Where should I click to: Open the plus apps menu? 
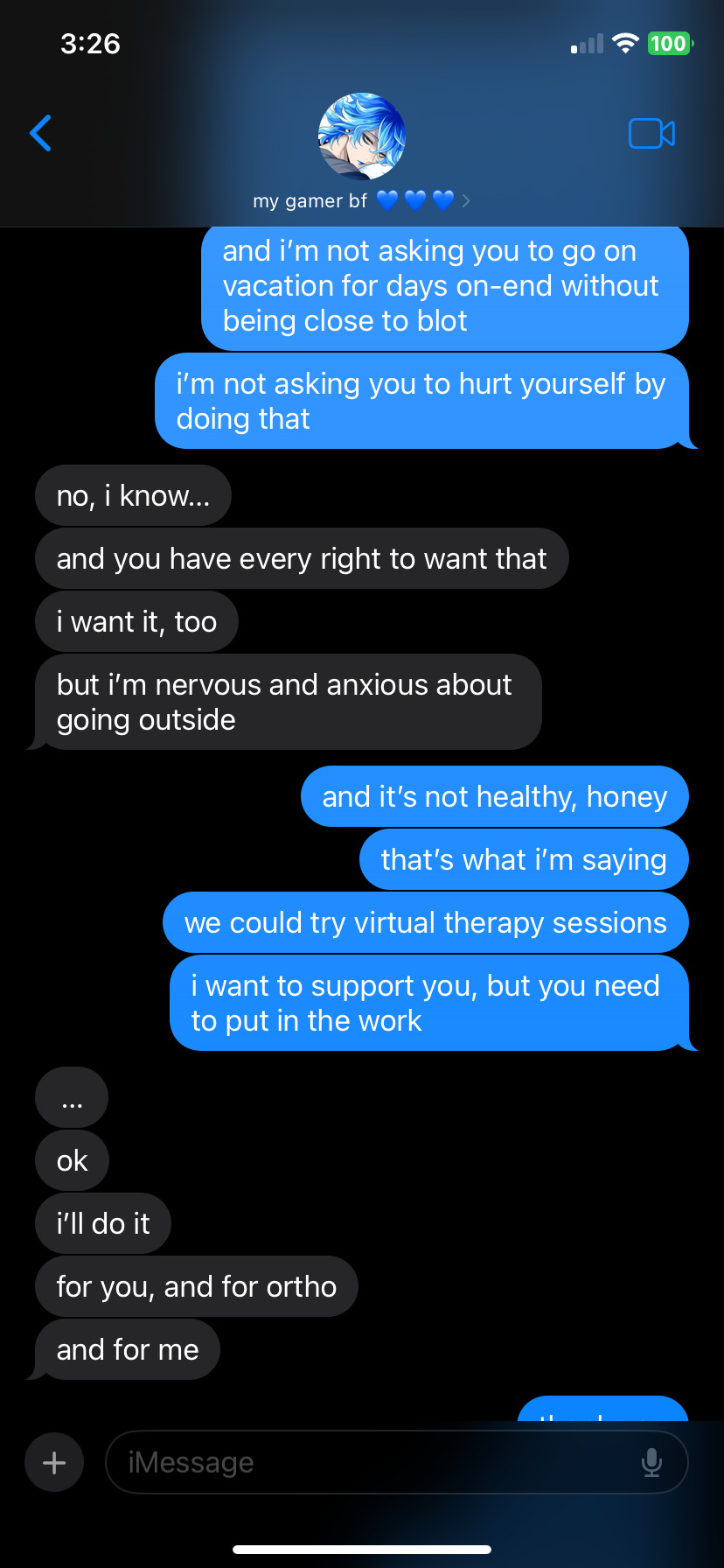coord(54,1462)
